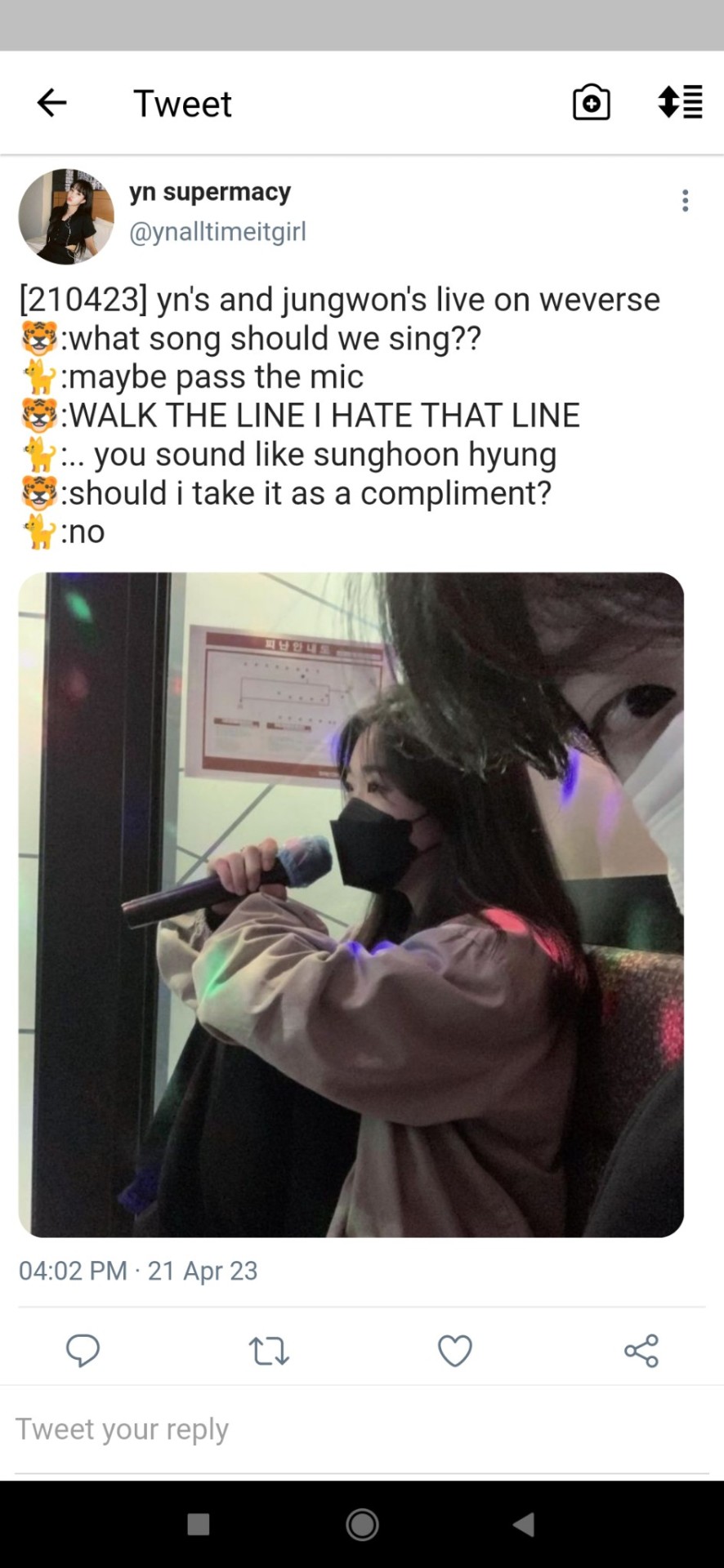Retweet this tweet
724x1568 pixels.
point(269,1351)
